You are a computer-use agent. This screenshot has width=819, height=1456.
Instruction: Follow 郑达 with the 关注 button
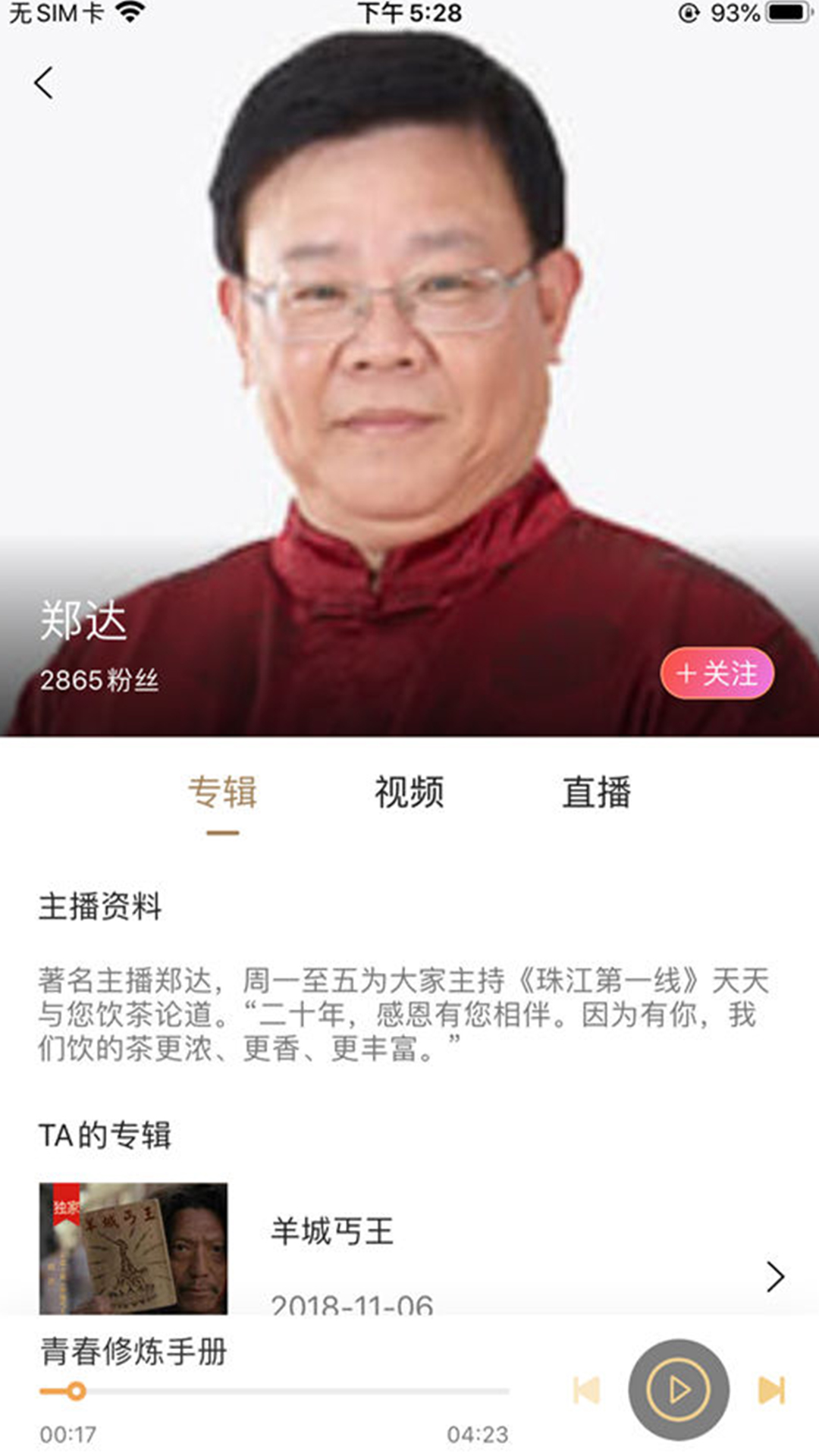point(716,674)
